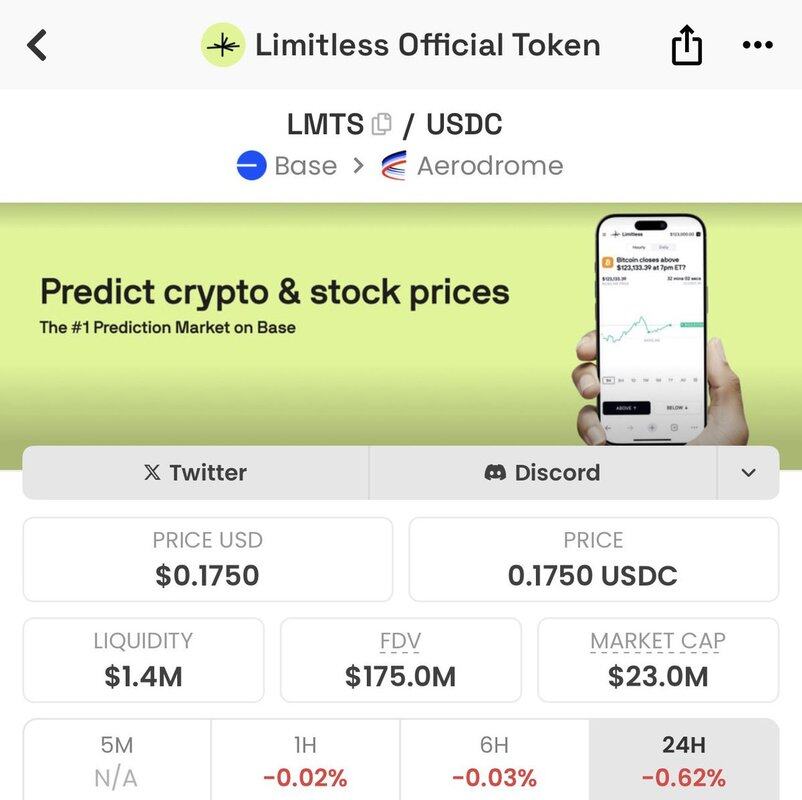
Task: Open the three-dot overflow menu
Action: pos(757,46)
